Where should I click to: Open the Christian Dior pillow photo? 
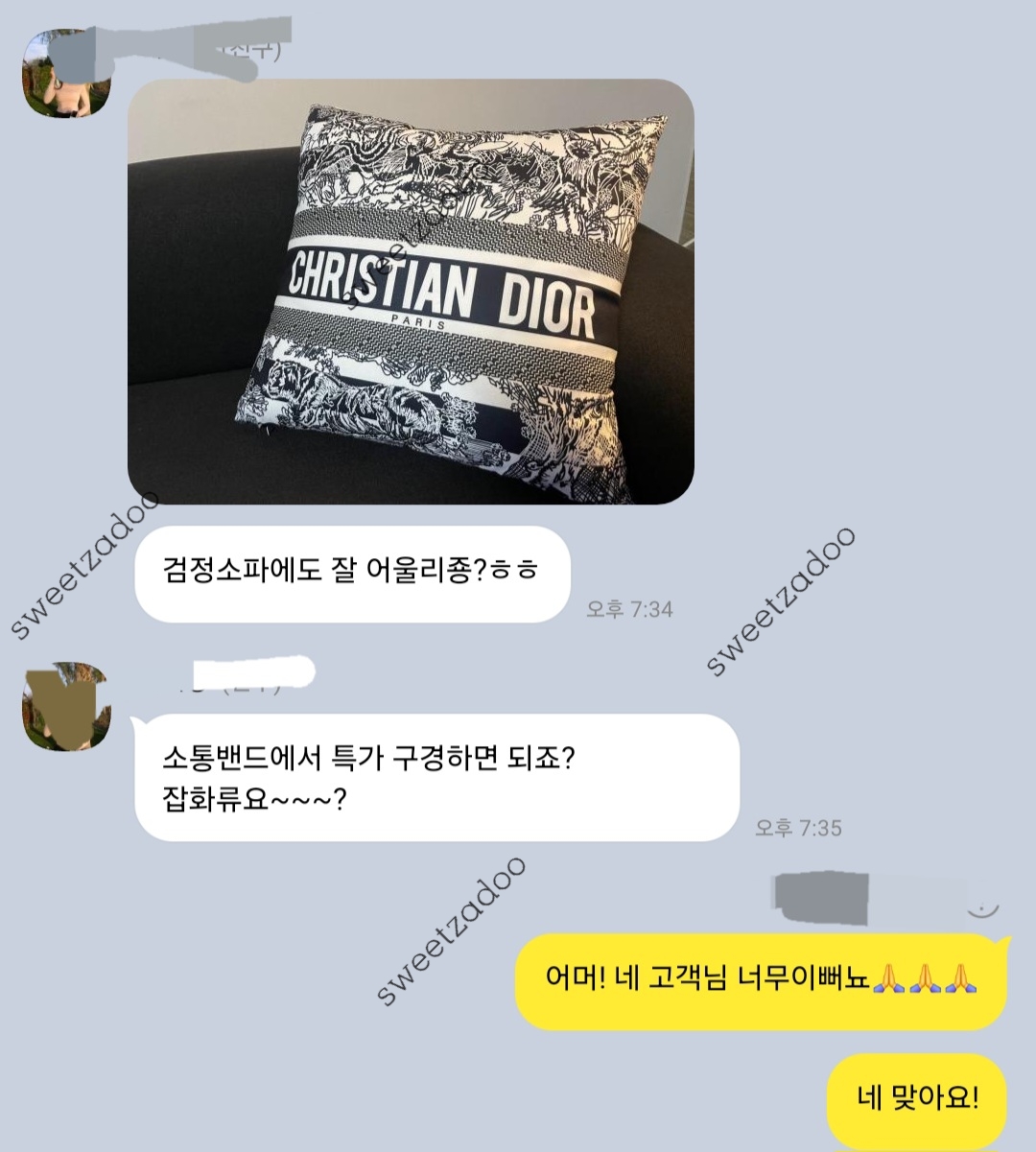tap(411, 292)
